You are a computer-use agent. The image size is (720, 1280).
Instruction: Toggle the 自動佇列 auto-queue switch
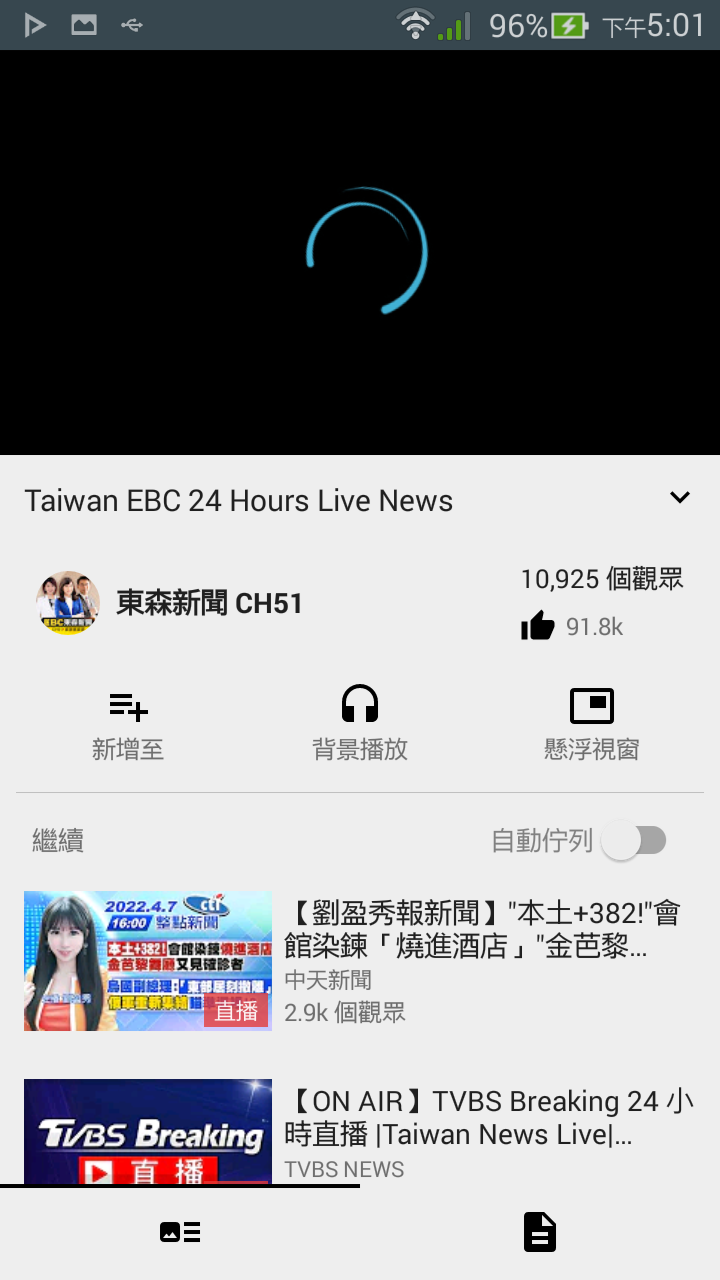point(634,841)
